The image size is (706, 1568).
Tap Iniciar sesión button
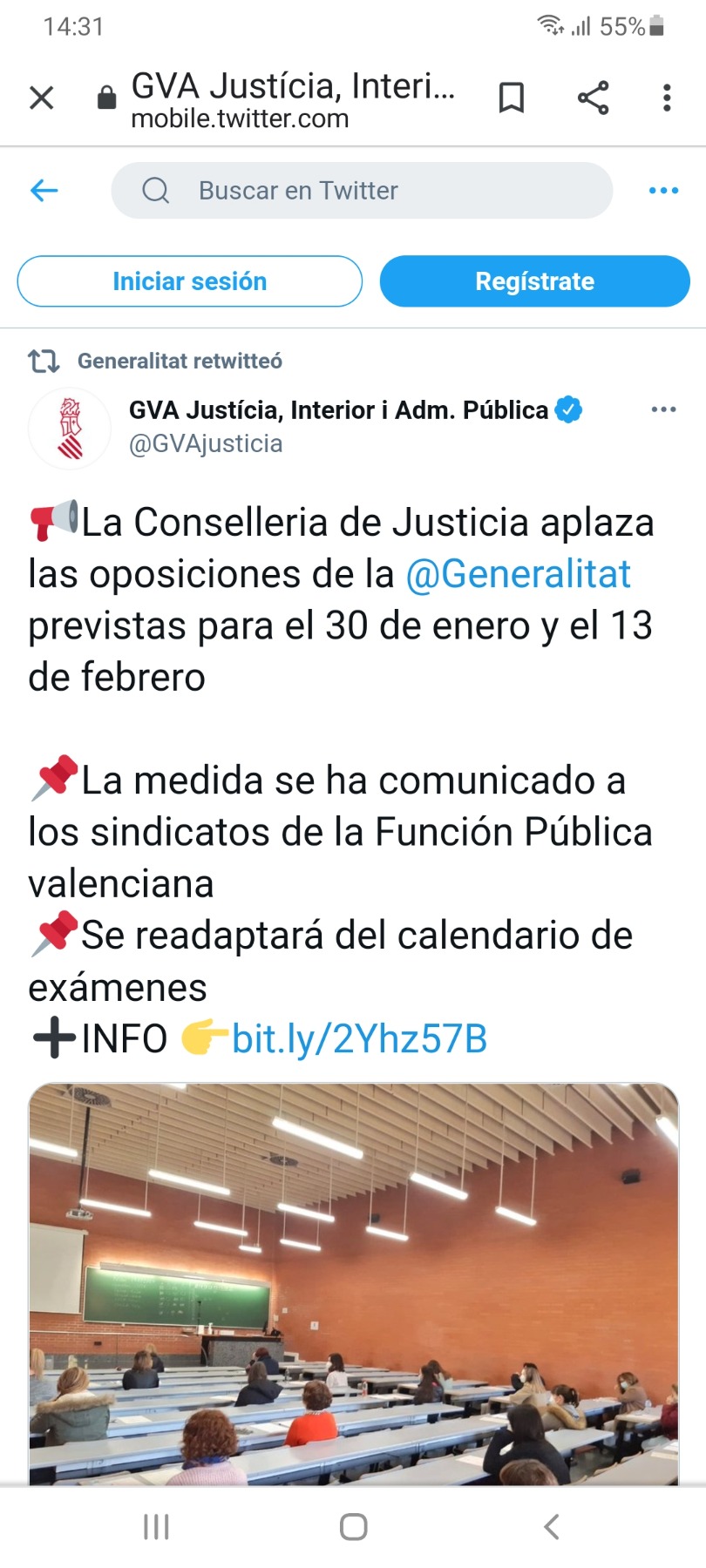(x=189, y=281)
